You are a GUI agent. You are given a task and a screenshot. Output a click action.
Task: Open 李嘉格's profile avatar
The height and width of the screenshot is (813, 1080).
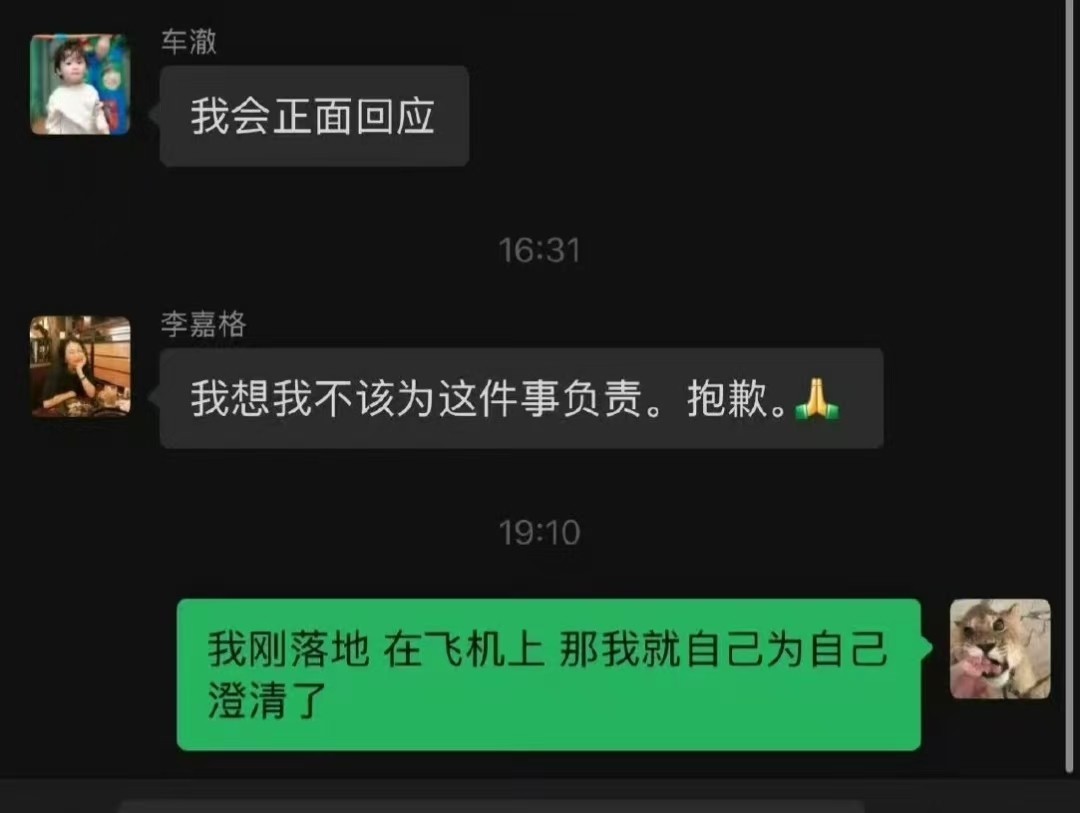pos(80,366)
